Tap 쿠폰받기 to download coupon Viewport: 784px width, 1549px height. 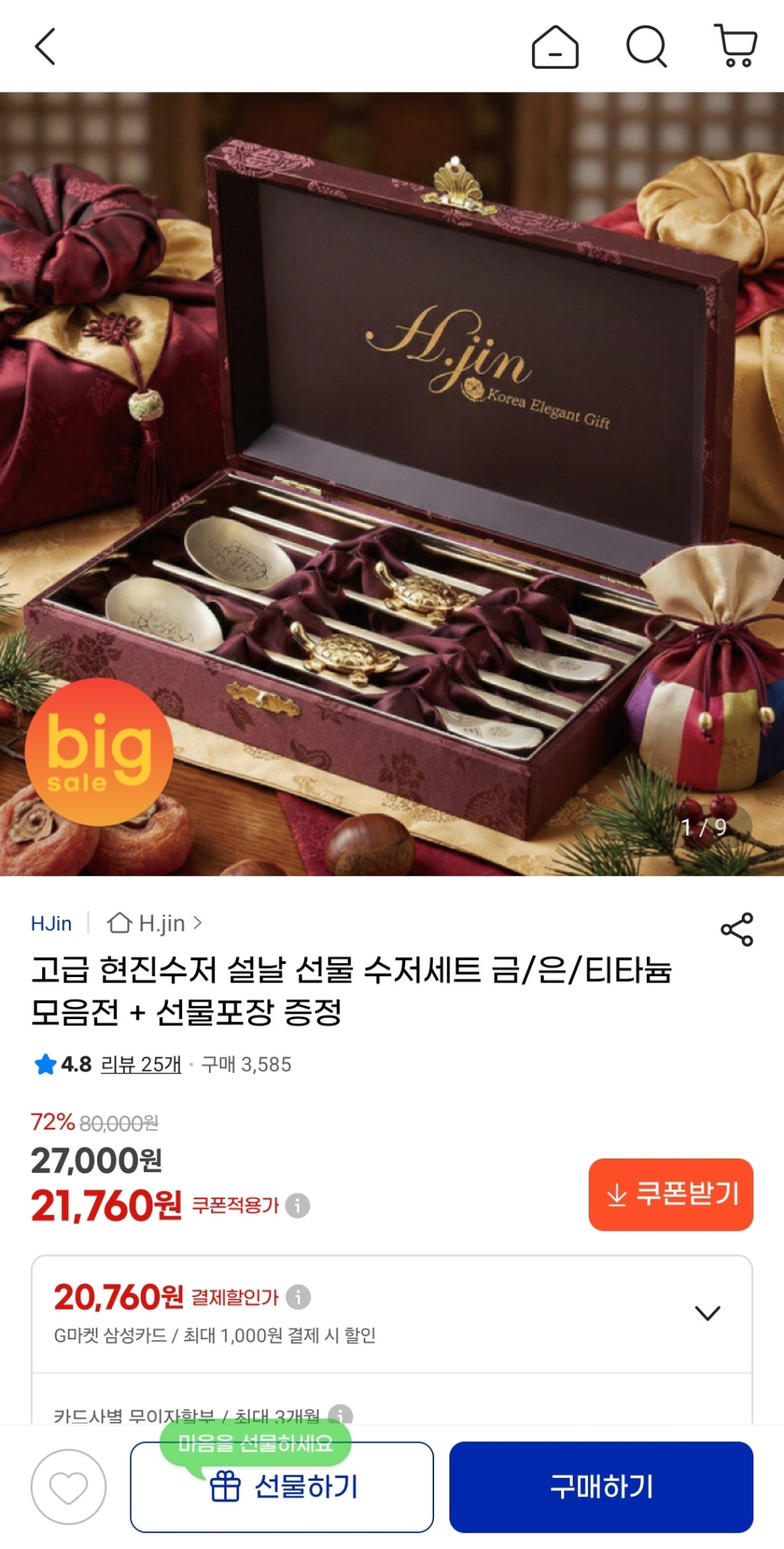(x=671, y=1194)
